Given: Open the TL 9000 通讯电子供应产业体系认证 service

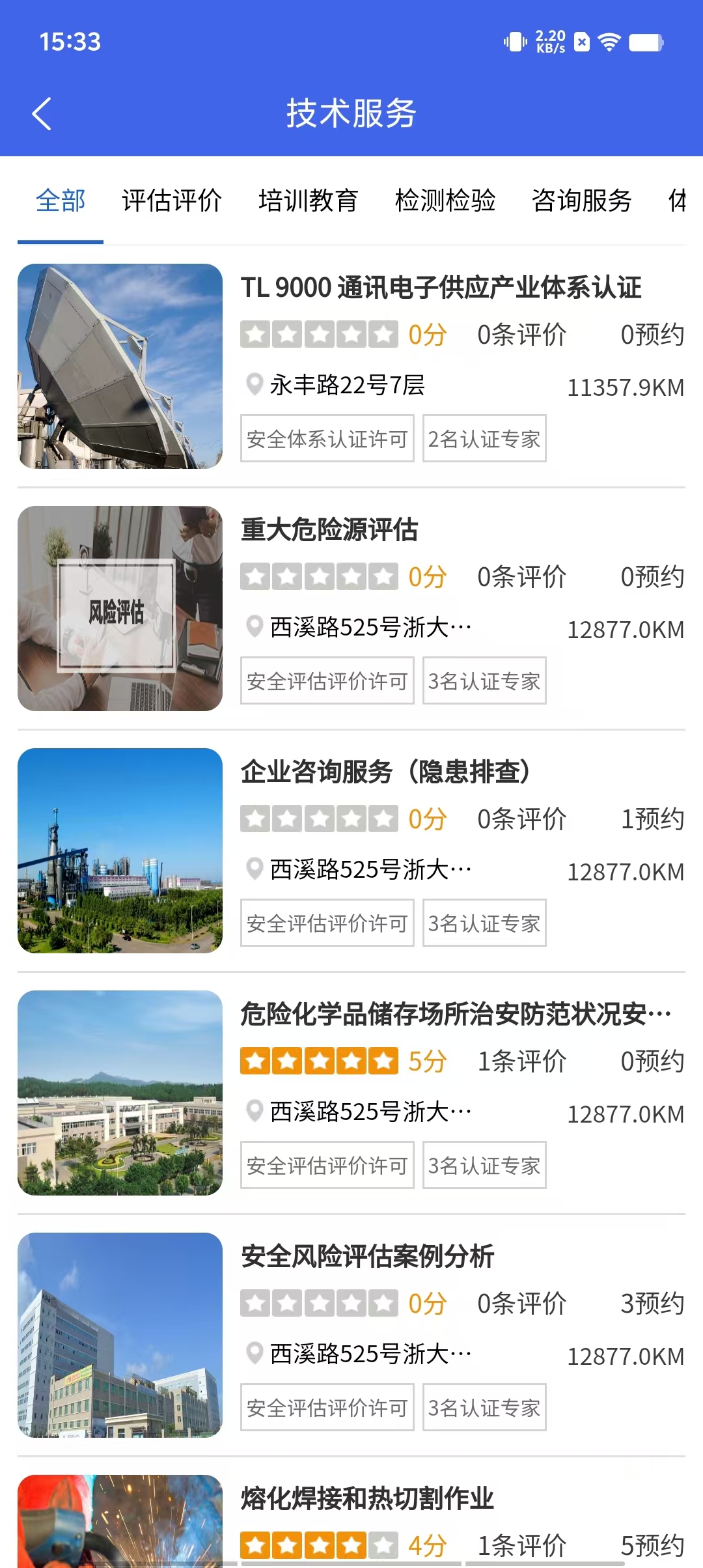Looking at the screenshot, I should click(x=441, y=288).
